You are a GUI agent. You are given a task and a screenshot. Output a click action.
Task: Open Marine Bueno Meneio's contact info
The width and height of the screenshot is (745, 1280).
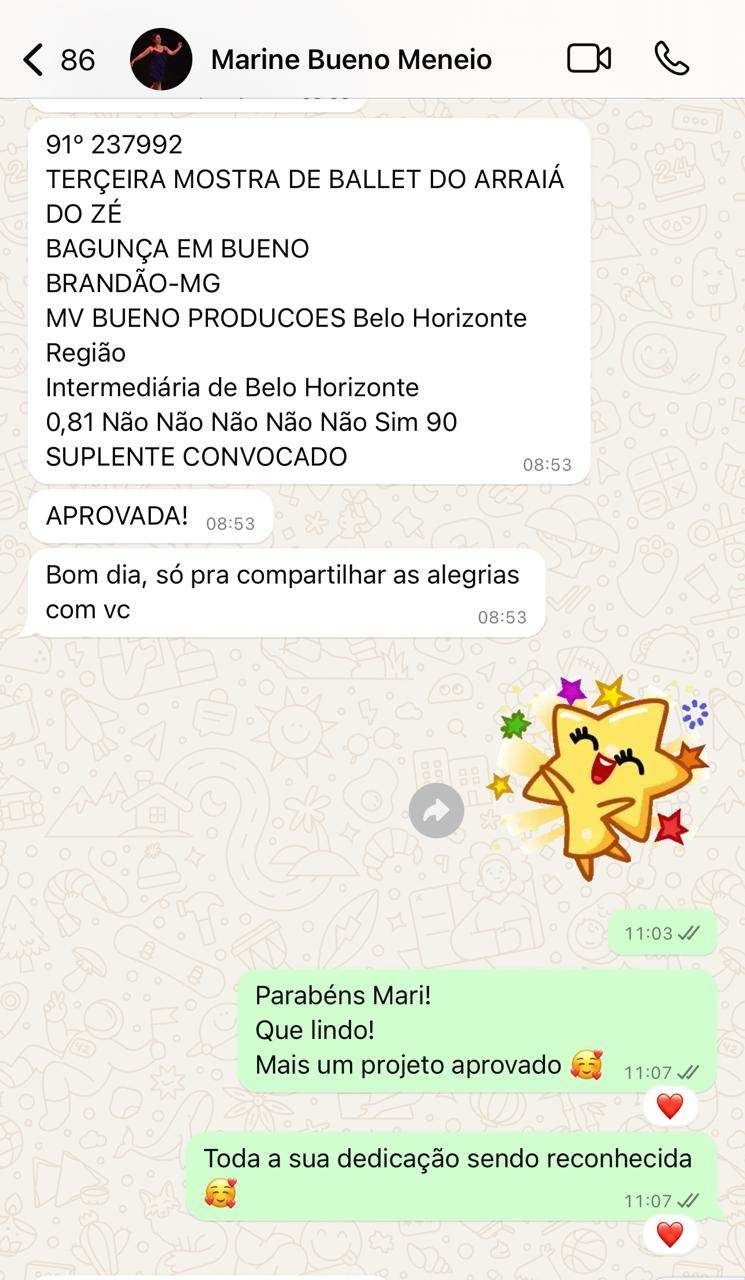tap(351, 60)
